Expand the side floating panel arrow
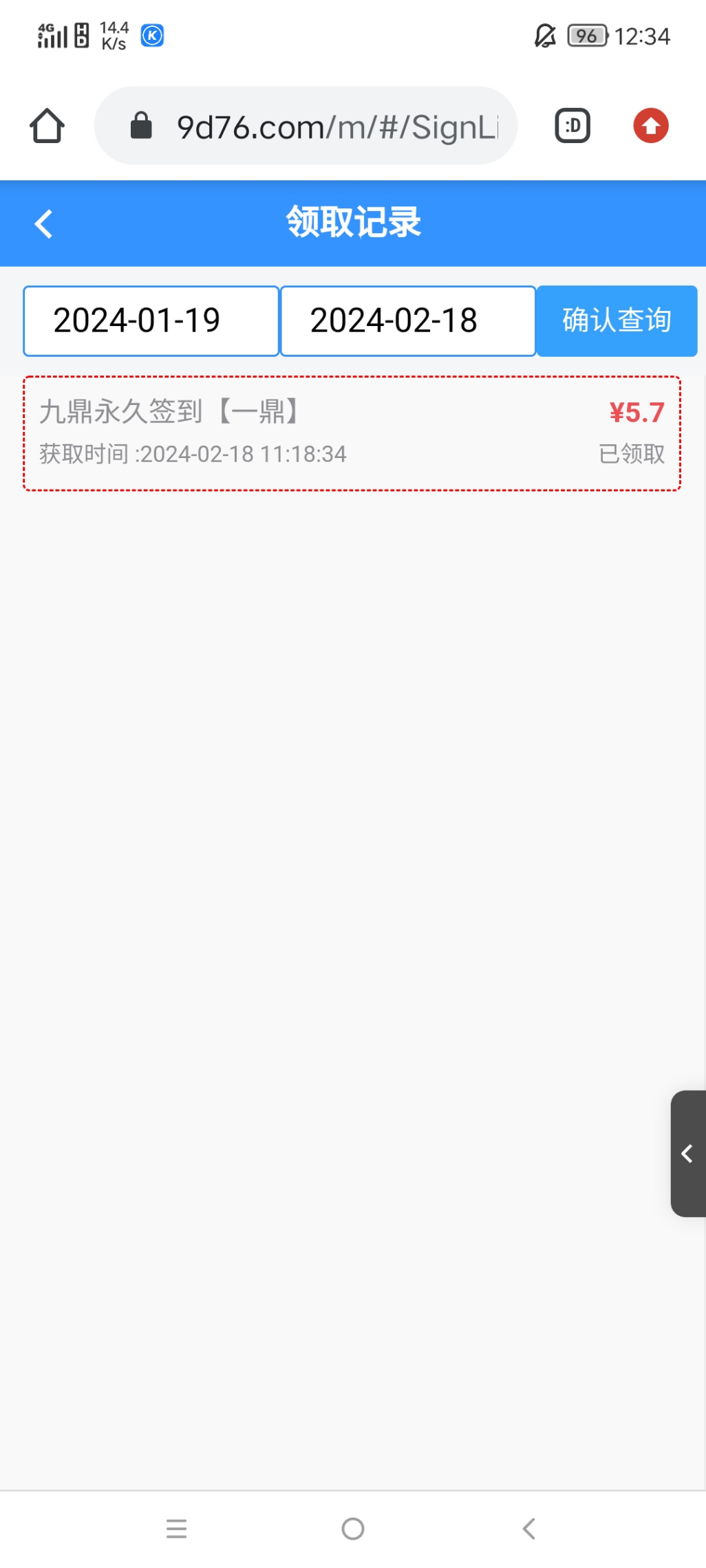 pyautogui.click(x=687, y=1153)
